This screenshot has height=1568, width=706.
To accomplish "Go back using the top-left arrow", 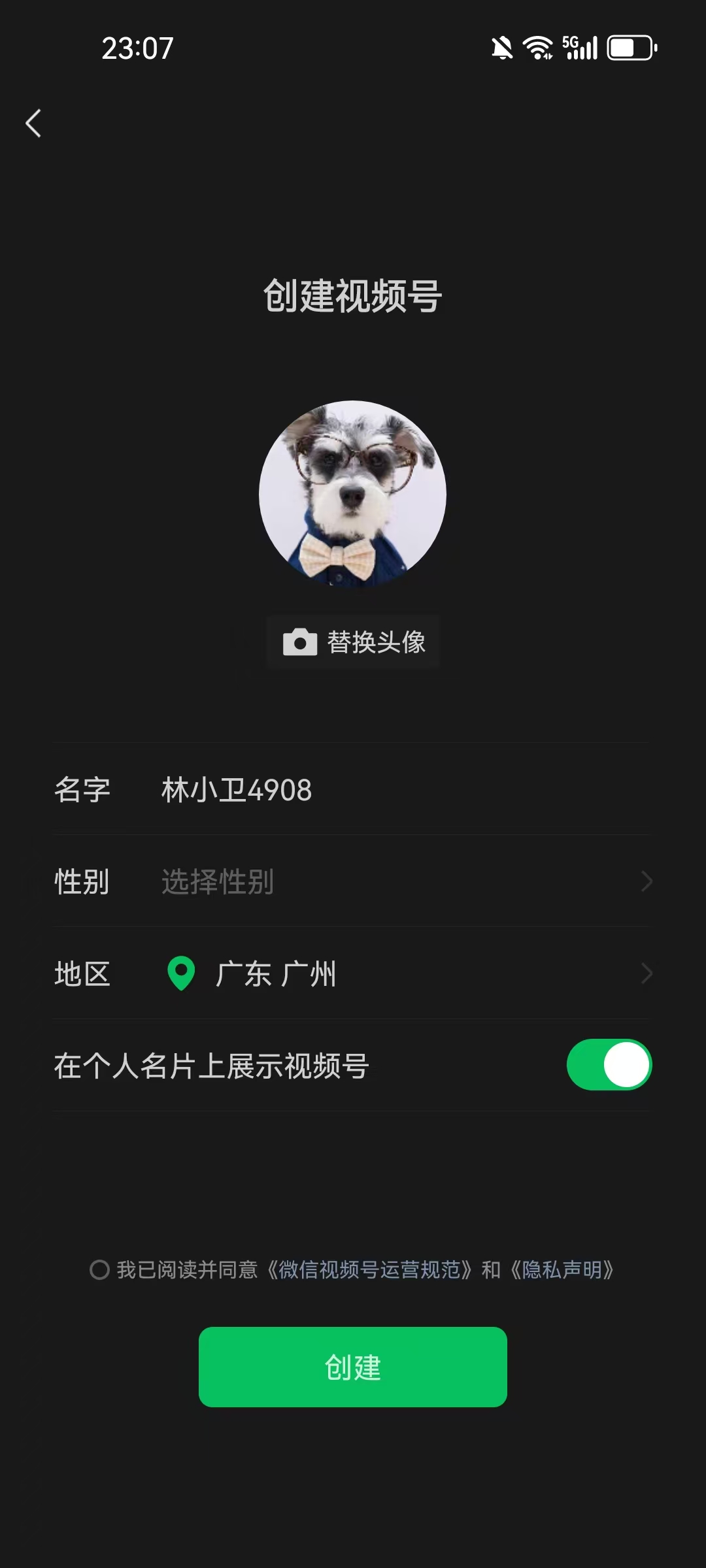I will (34, 123).
